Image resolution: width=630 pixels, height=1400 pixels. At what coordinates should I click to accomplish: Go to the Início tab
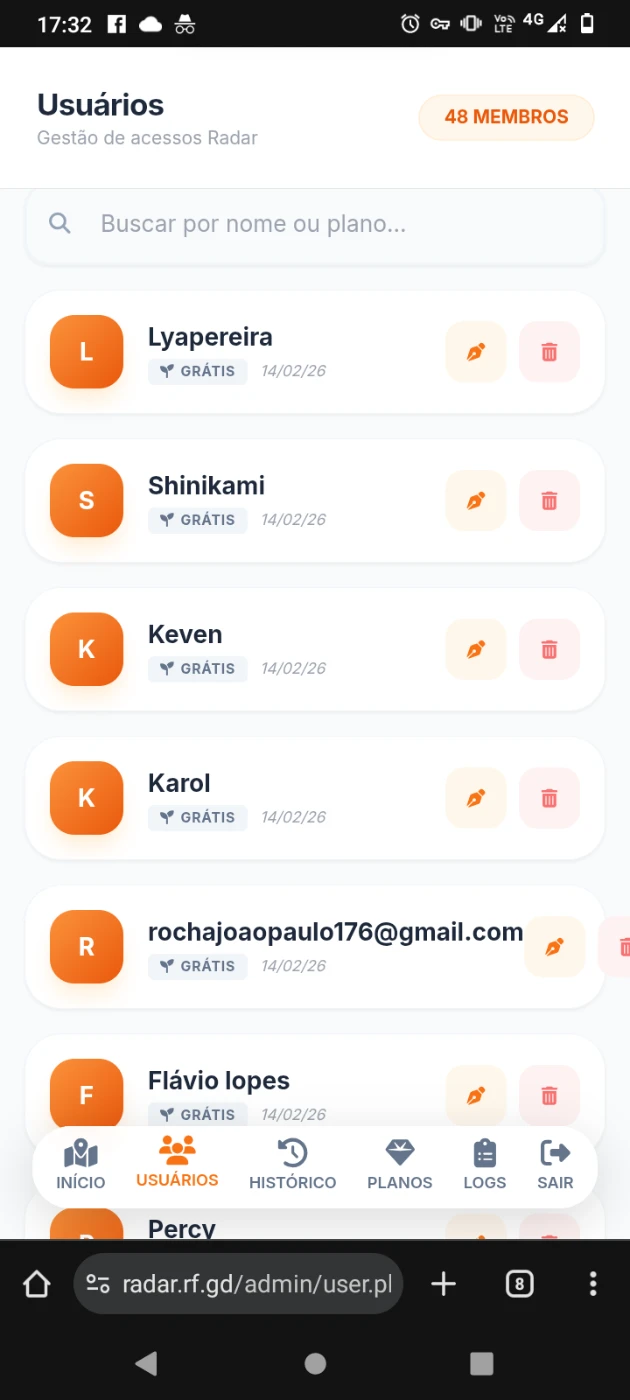[81, 1166]
